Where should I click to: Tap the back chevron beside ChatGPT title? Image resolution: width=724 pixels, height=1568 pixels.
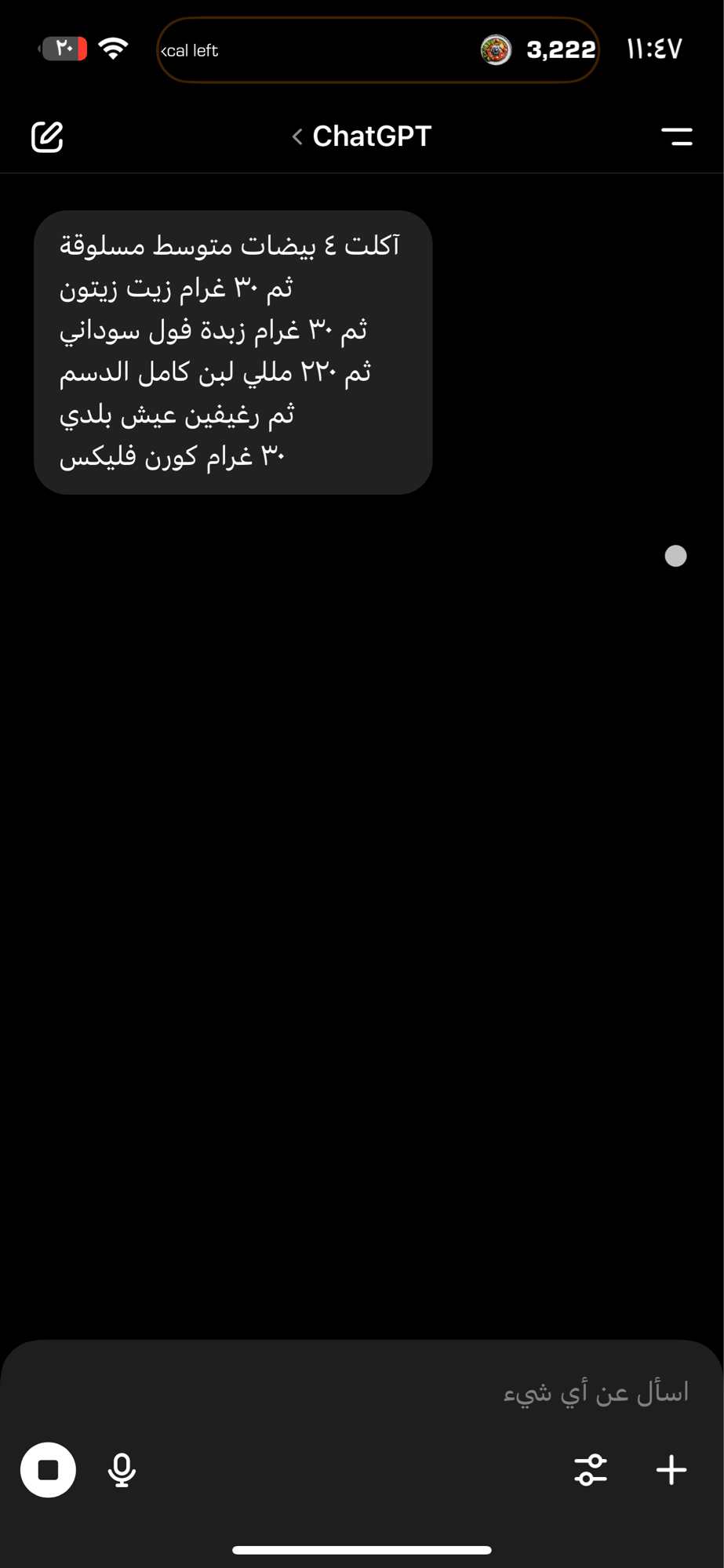click(x=296, y=136)
